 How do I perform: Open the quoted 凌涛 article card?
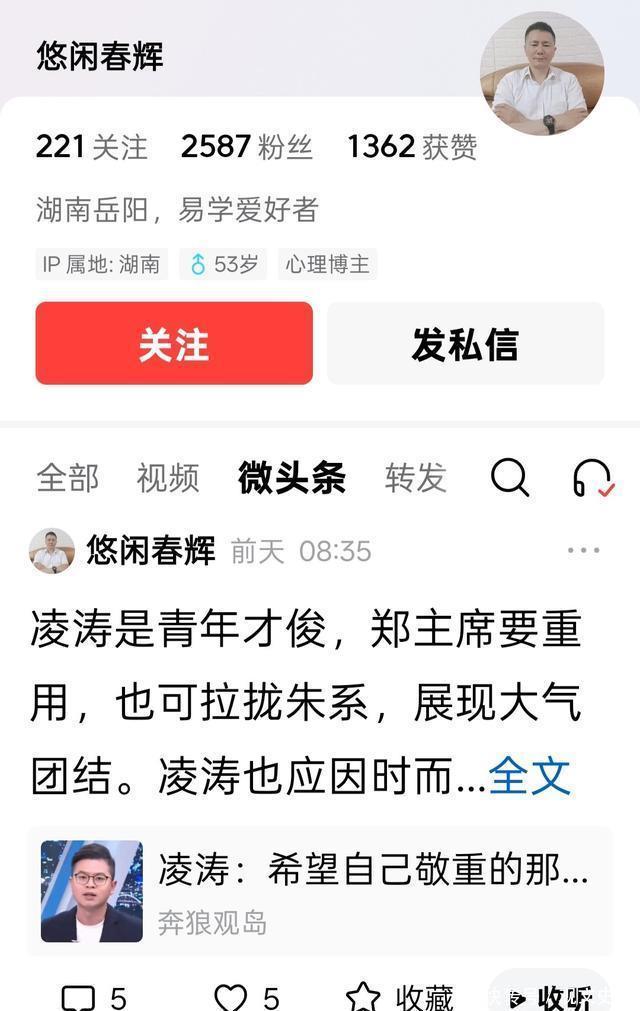(320, 891)
